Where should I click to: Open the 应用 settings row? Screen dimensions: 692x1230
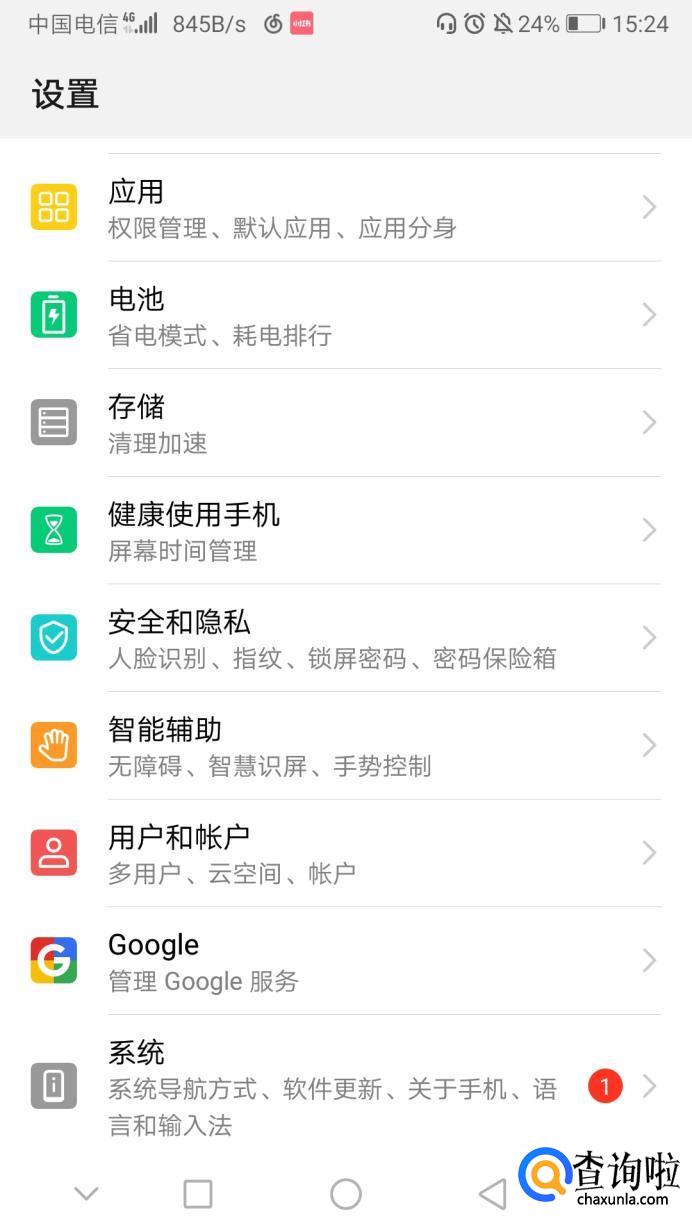click(x=345, y=208)
